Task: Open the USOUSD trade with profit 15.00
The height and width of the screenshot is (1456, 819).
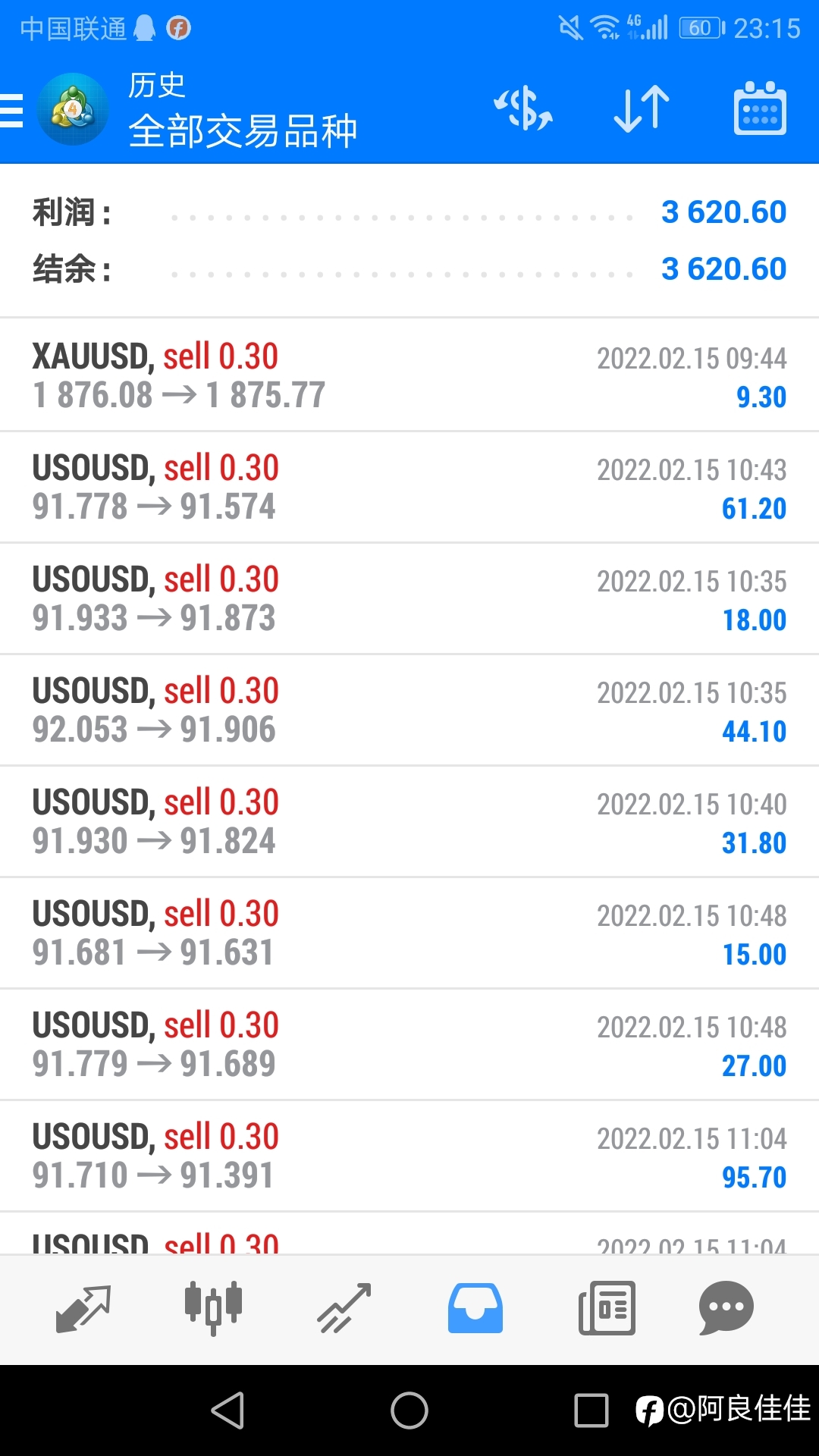Action: 409,933
